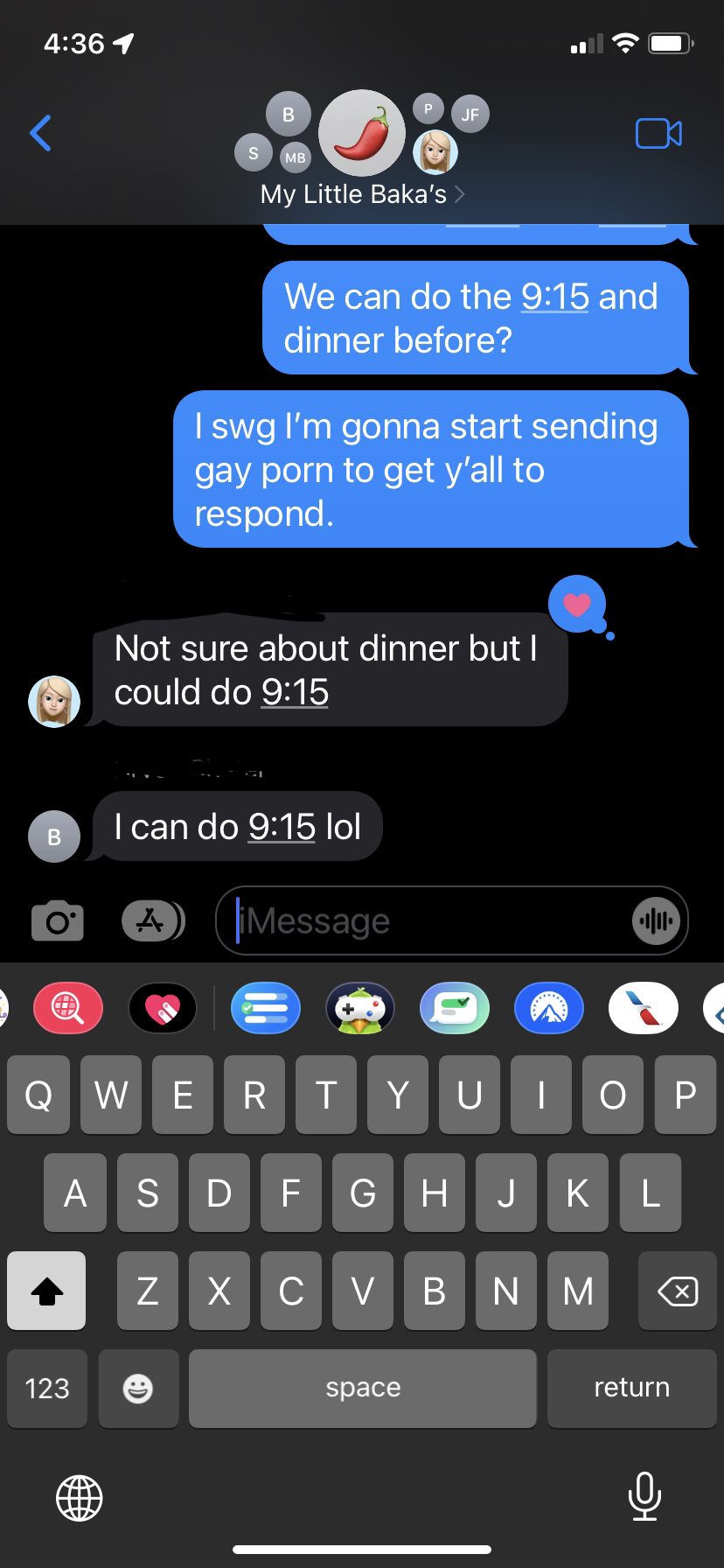Tap the return key
Image resolution: width=724 pixels, height=1568 pixels.
[631, 1388]
